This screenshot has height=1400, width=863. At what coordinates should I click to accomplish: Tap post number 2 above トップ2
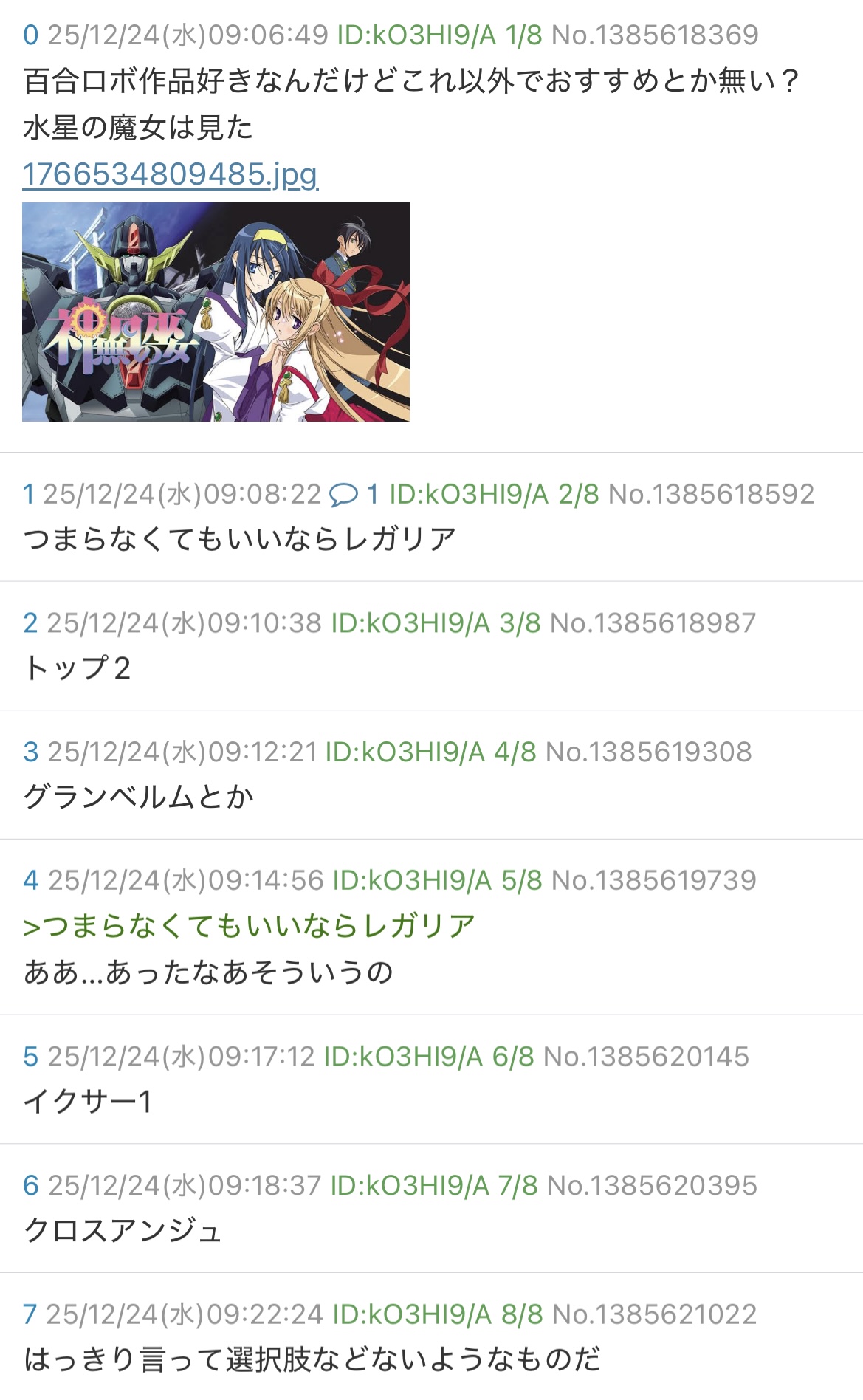[x=30, y=623]
